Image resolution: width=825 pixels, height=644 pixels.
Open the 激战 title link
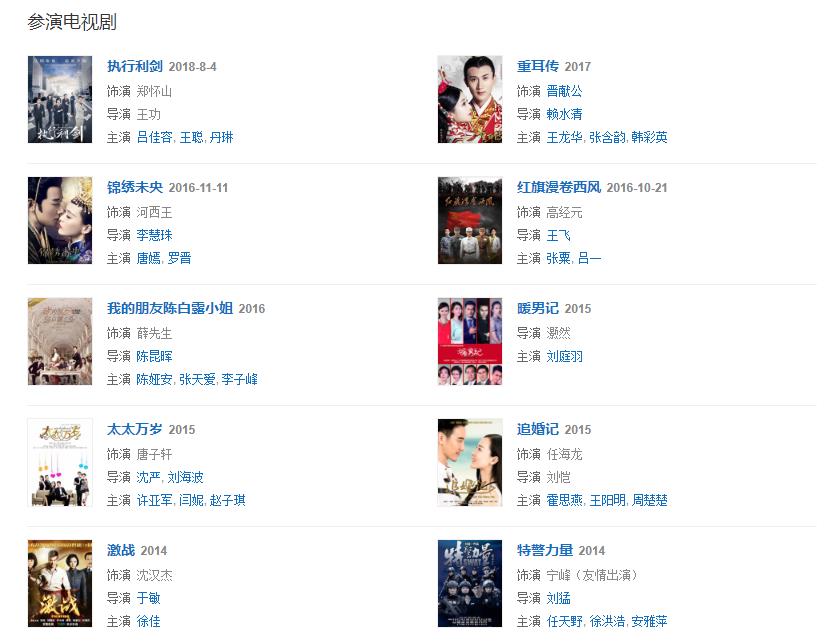121,551
